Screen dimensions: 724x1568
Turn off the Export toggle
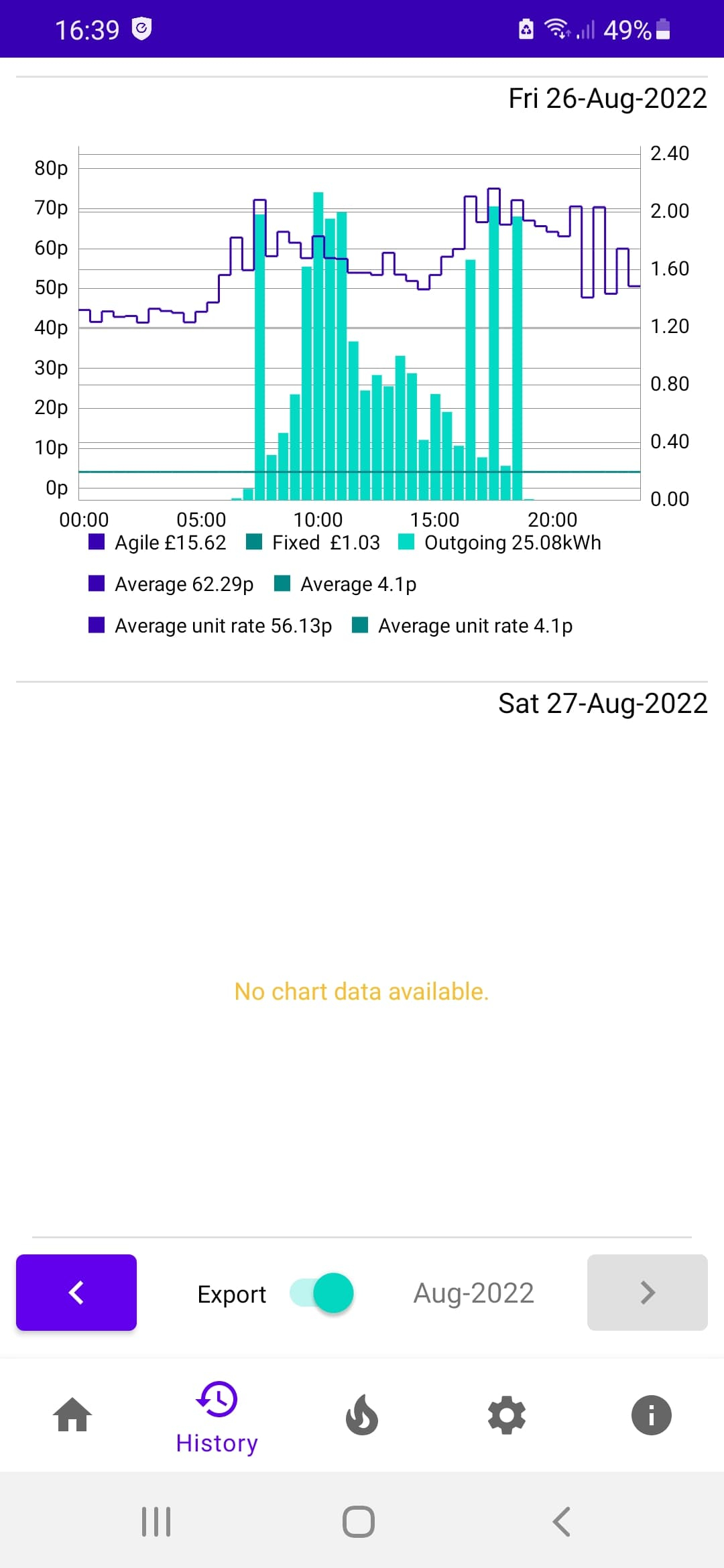coord(322,1293)
